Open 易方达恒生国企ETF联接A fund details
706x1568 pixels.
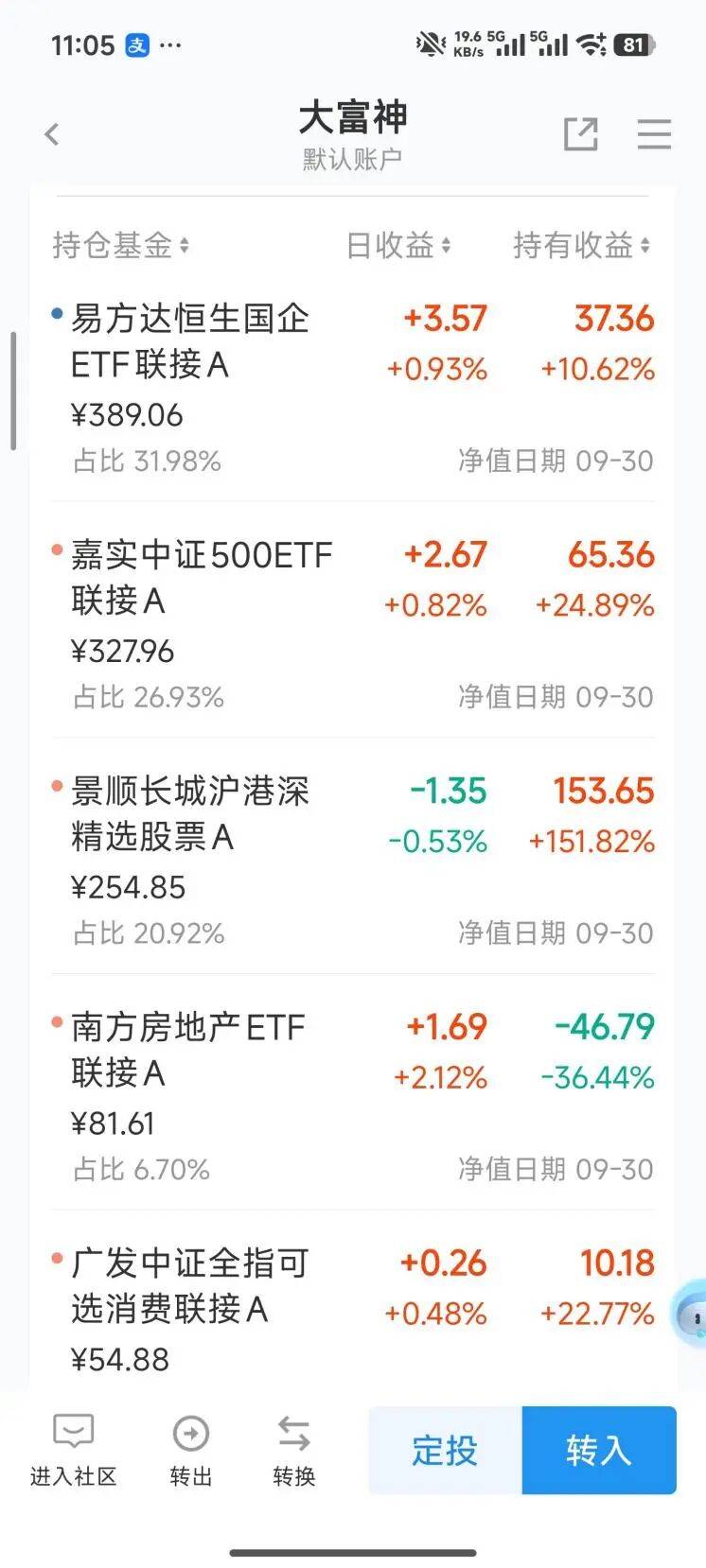click(189, 341)
